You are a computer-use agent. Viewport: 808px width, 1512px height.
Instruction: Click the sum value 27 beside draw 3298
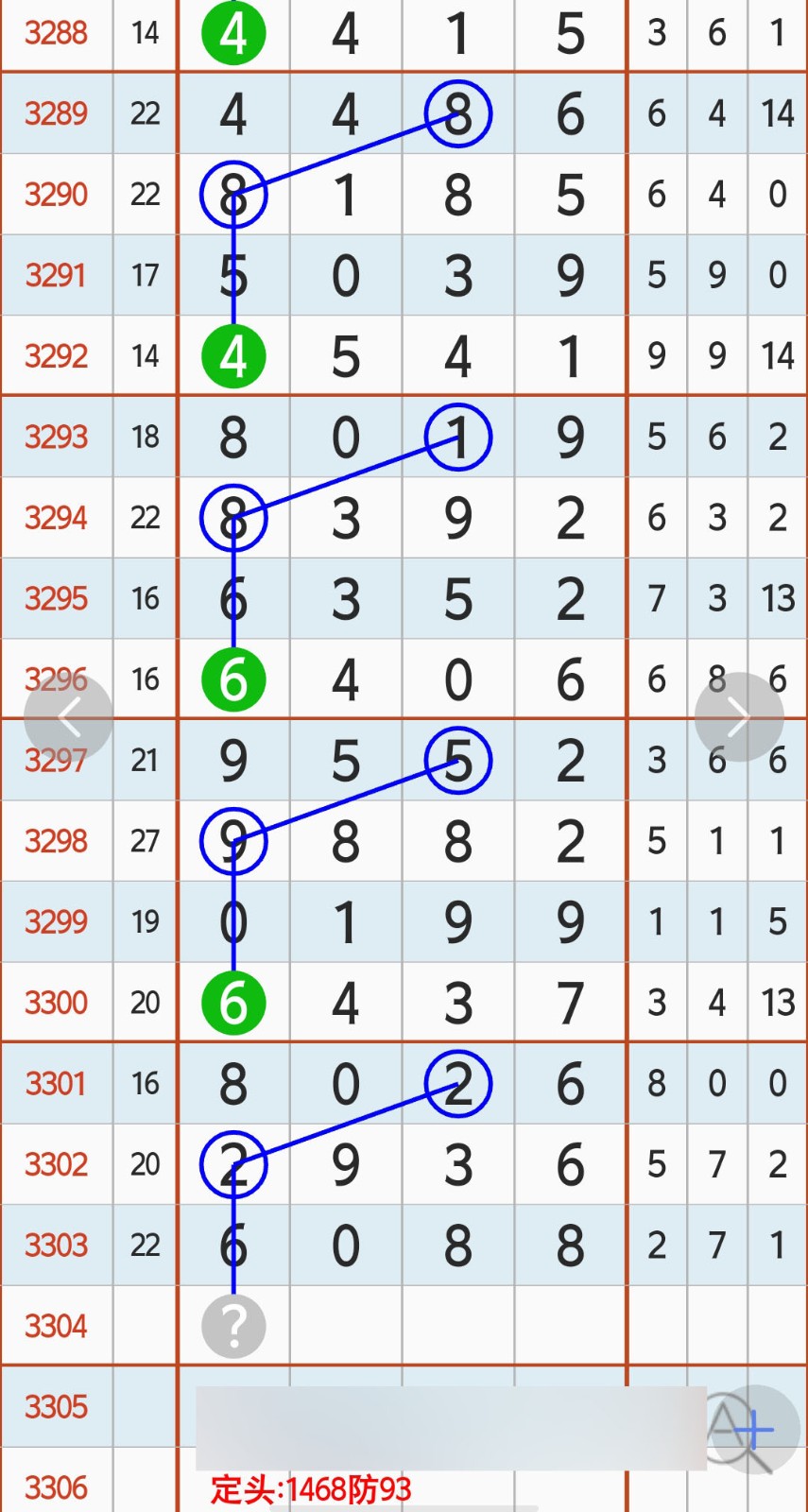pyautogui.click(x=145, y=841)
